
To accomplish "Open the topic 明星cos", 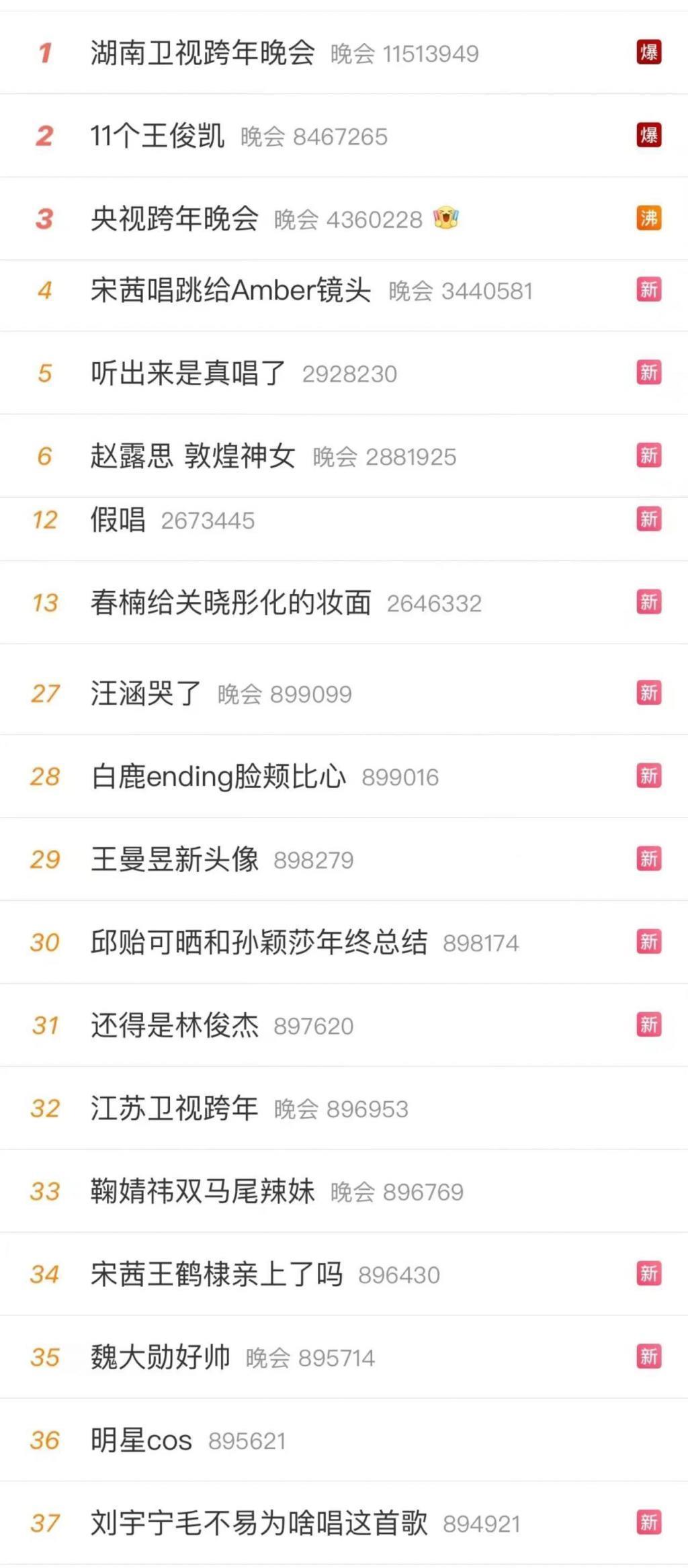I will click(140, 1440).
